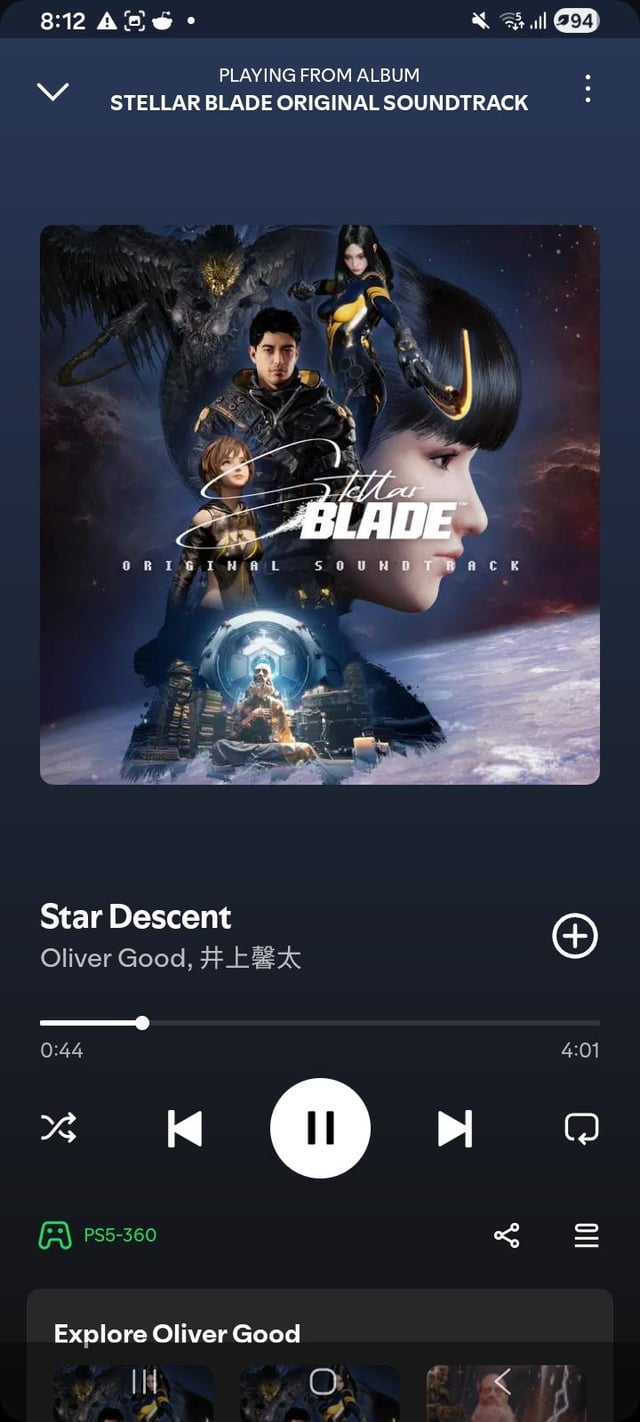640x1422 pixels.
Task: Share the current song
Action: tap(507, 1236)
